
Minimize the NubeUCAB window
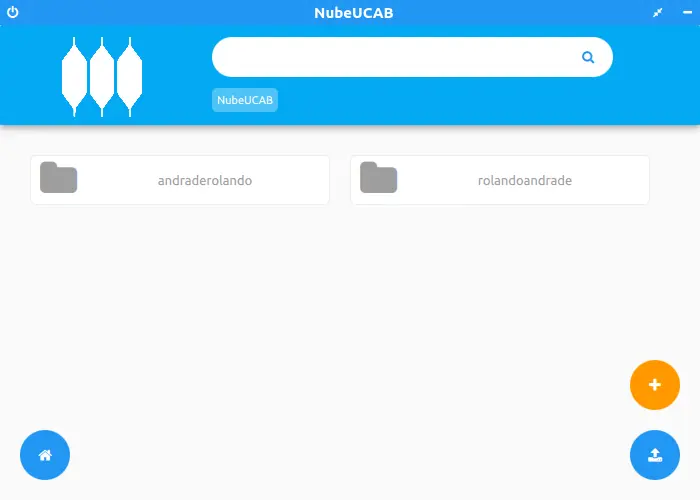pos(684,12)
